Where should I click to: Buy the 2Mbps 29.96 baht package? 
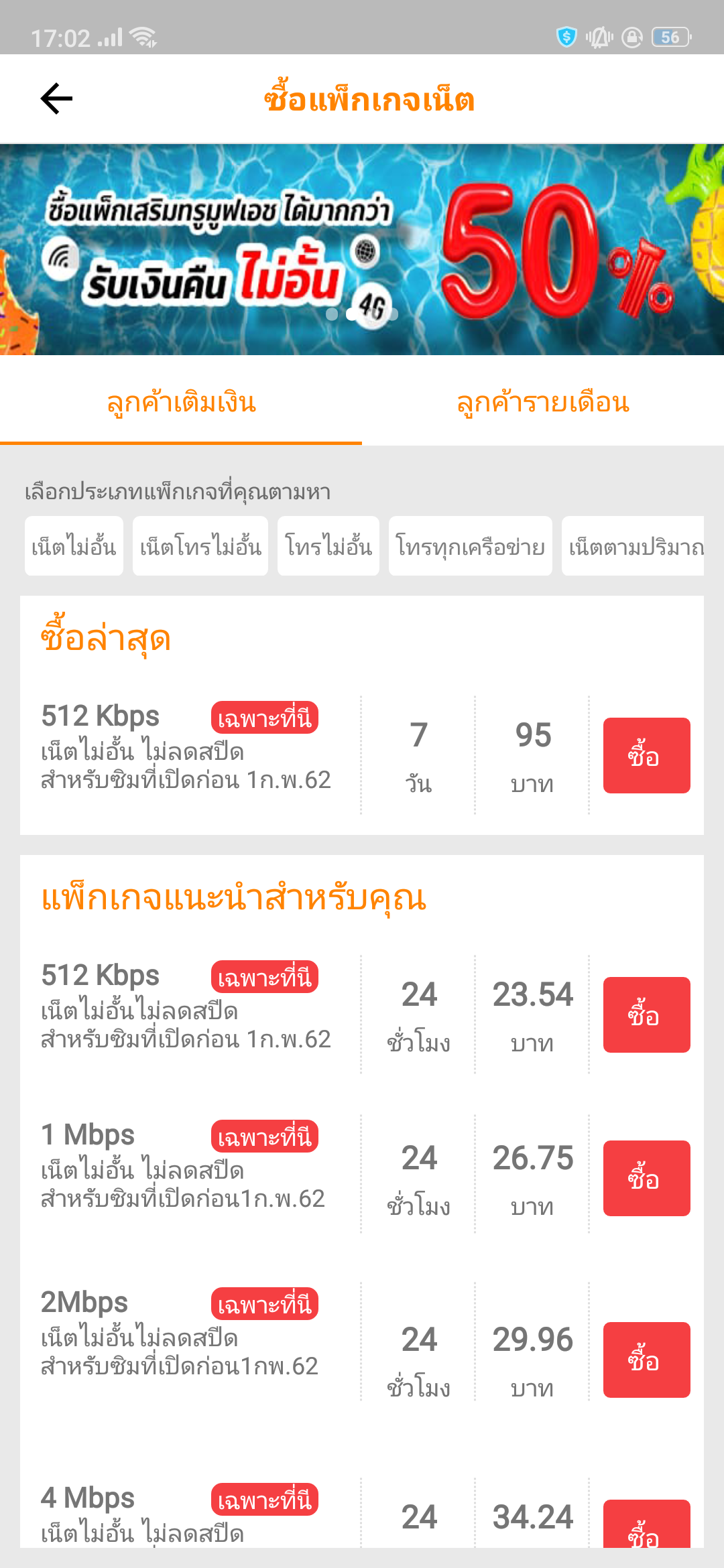click(646, 1360)
